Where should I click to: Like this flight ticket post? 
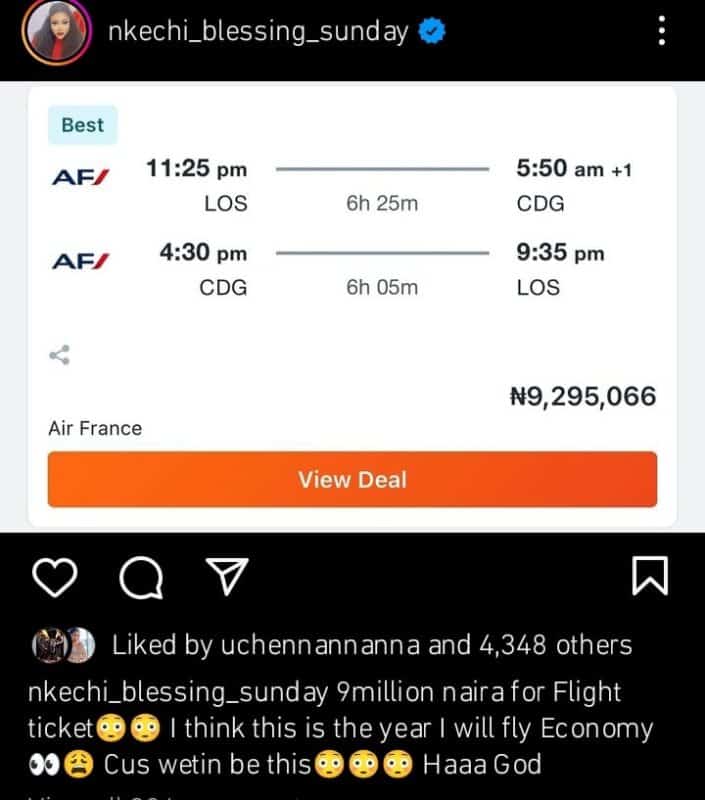pyautogui.click(x=56, y=577)
